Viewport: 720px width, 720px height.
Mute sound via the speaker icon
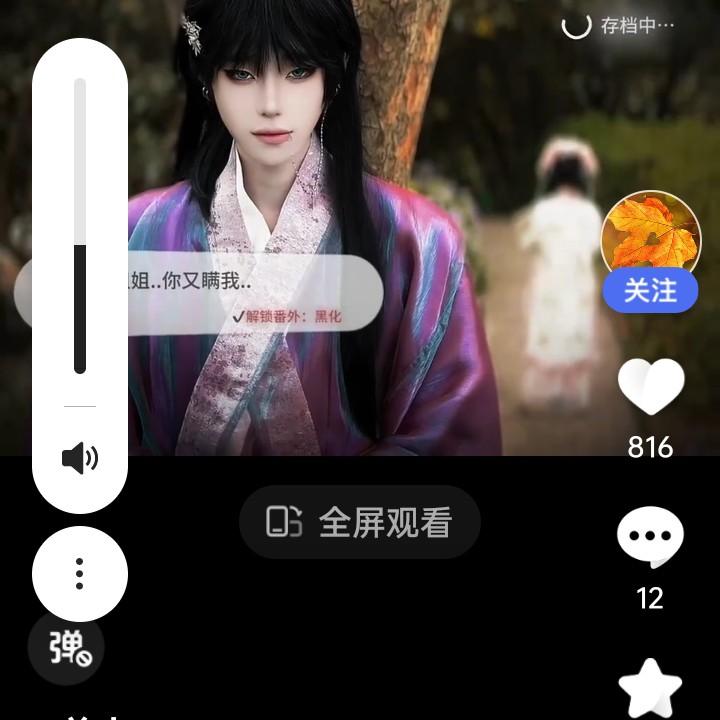point(80,459)
